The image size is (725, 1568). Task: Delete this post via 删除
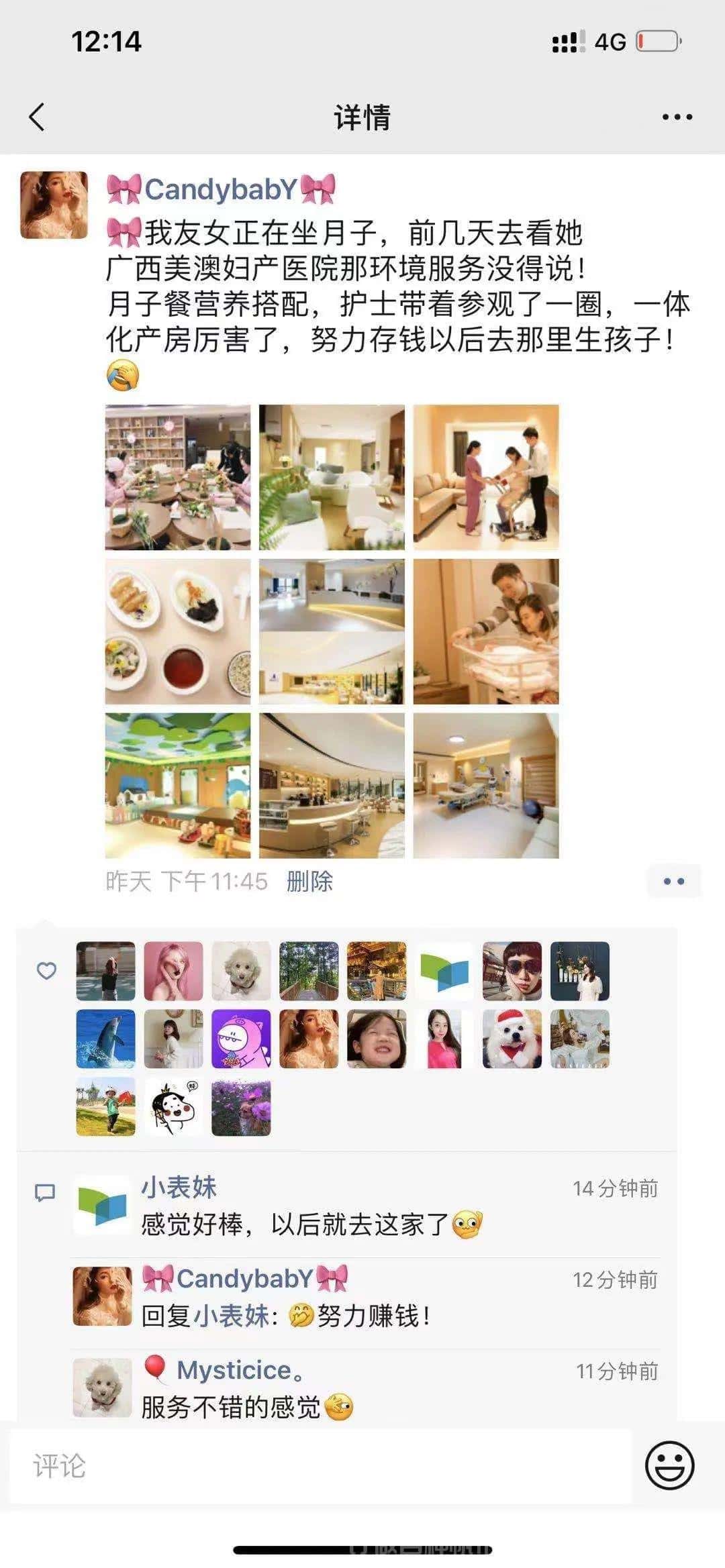point(309,881)
